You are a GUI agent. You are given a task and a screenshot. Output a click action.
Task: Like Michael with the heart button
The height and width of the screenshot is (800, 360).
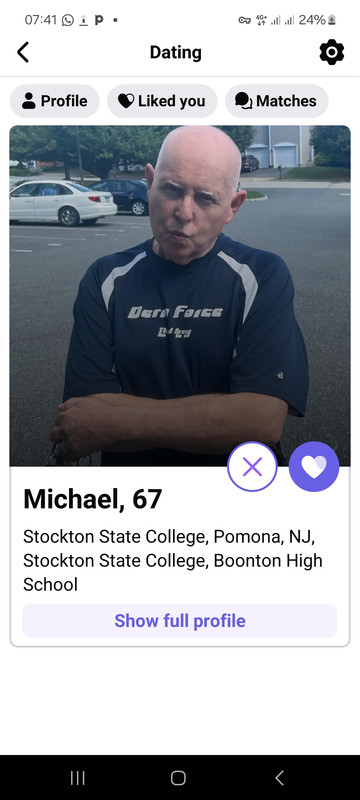[x=314, y=466]
